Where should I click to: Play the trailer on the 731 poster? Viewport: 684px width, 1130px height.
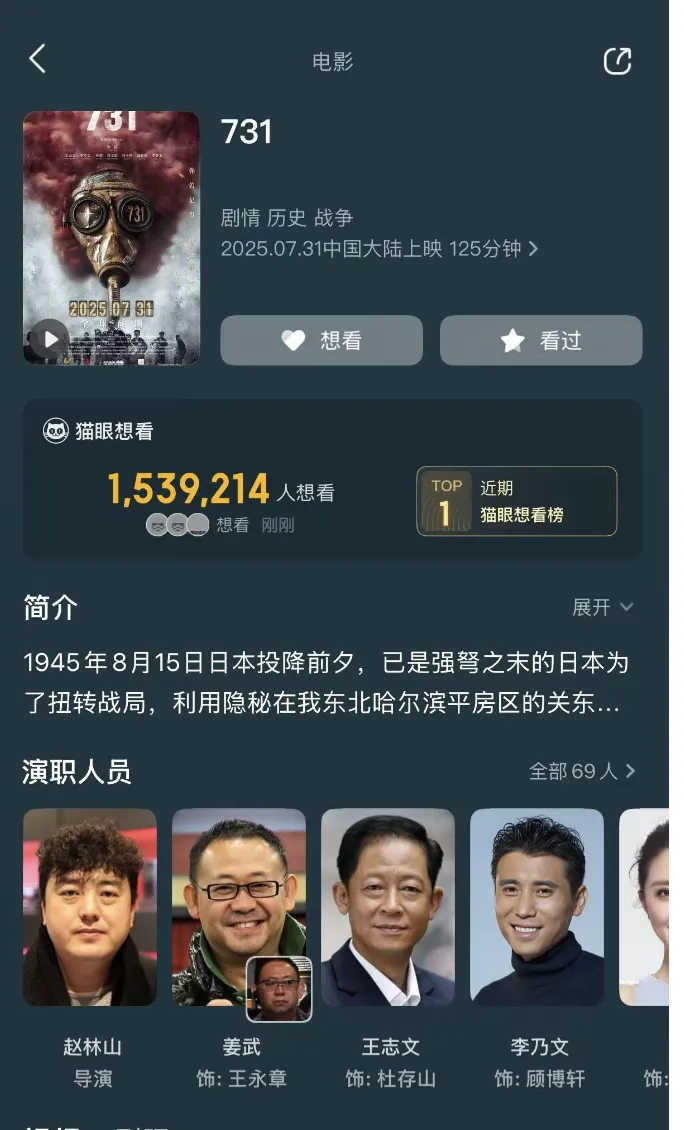pos(49,340)
